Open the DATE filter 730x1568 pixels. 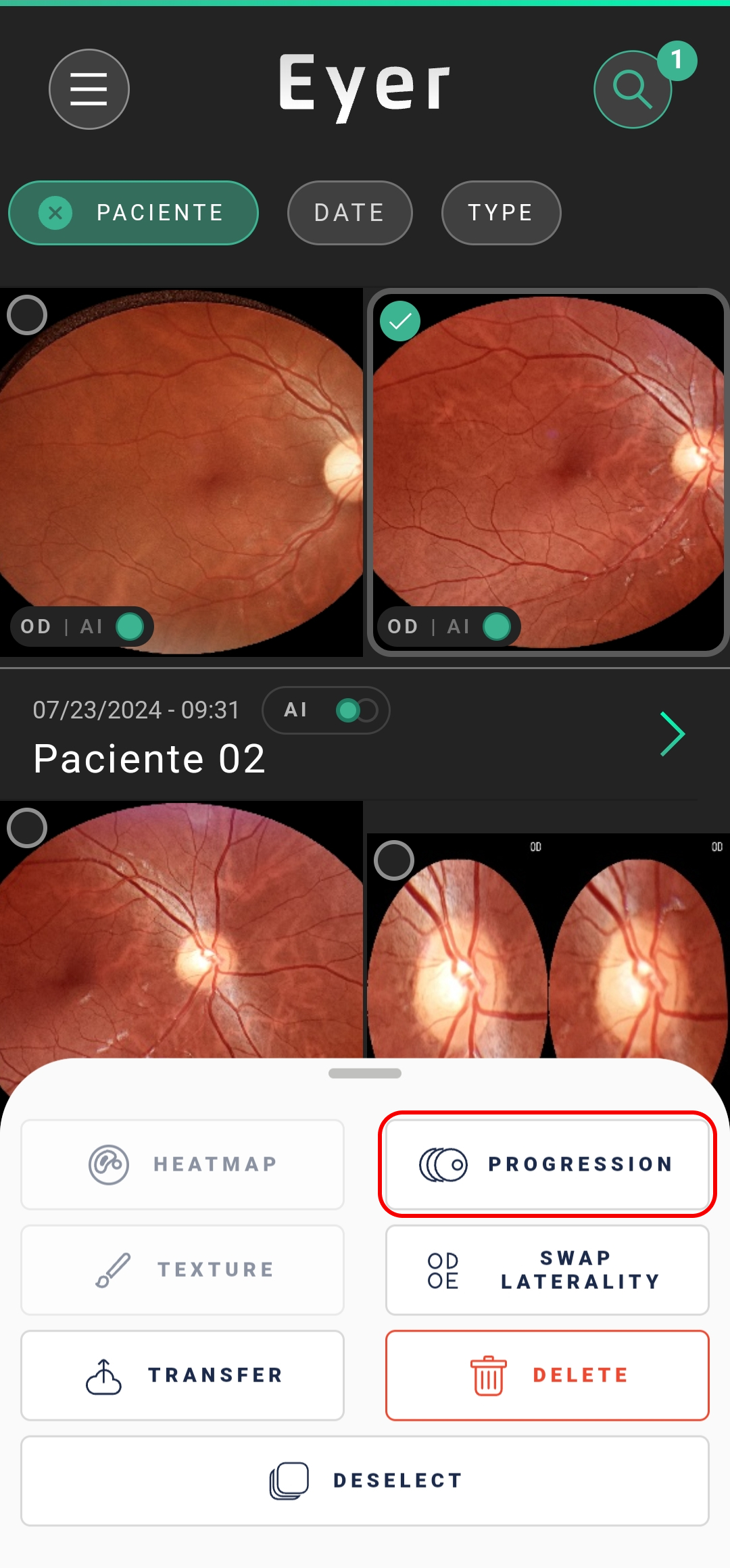349,213
